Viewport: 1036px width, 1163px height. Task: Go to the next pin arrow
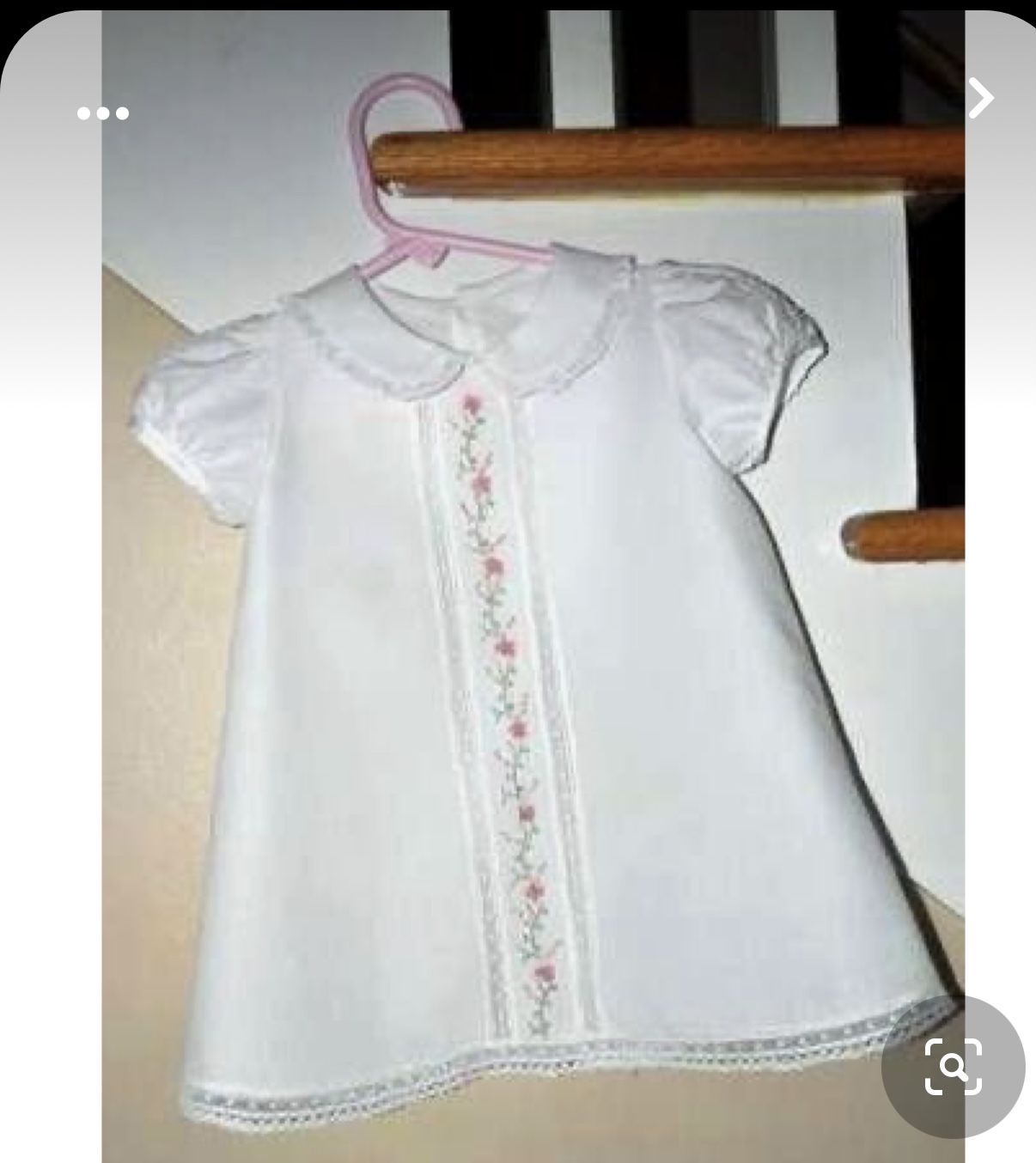pos(980,97)
